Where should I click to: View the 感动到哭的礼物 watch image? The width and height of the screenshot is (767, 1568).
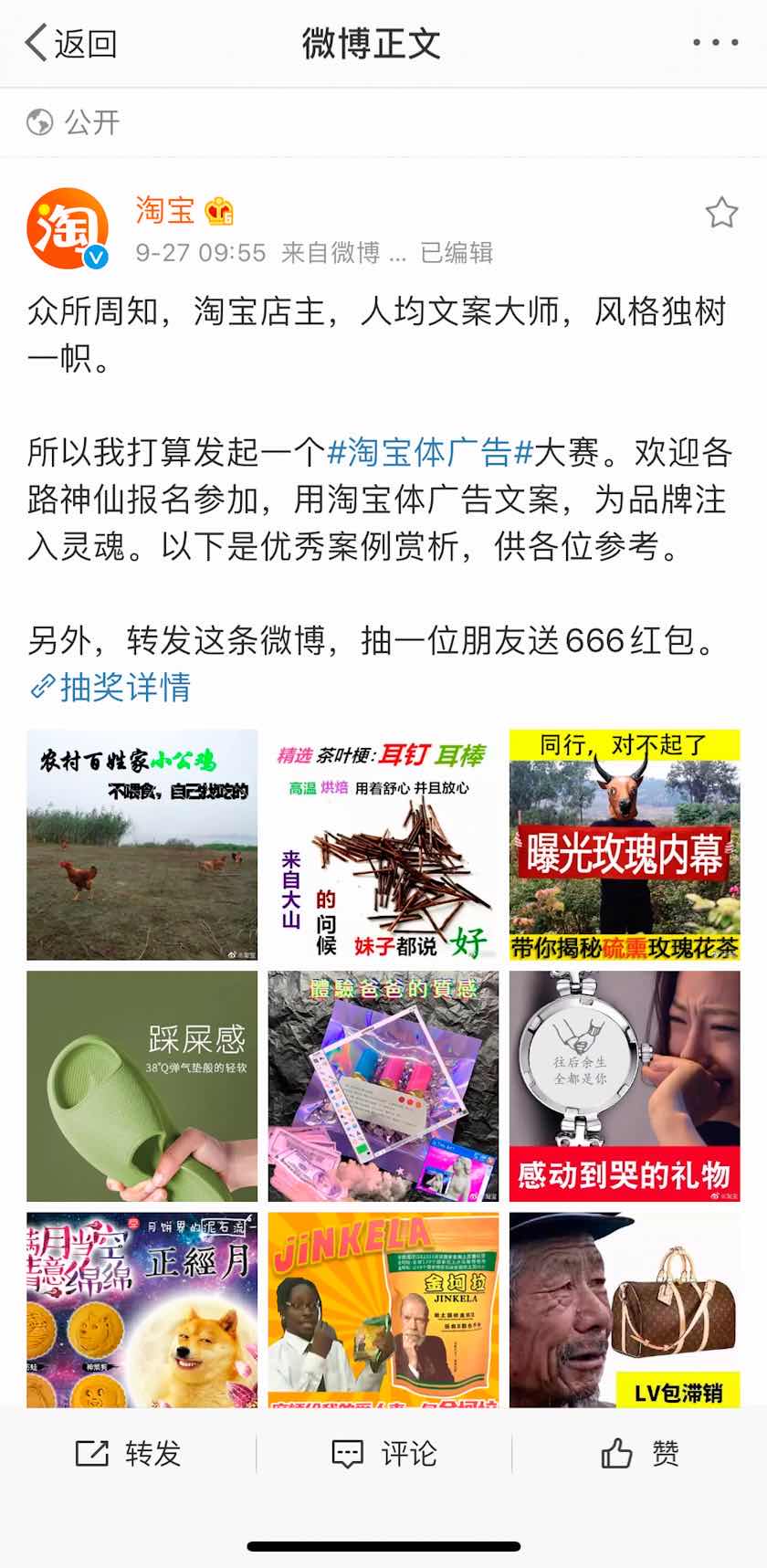(x=625, y=1086)
